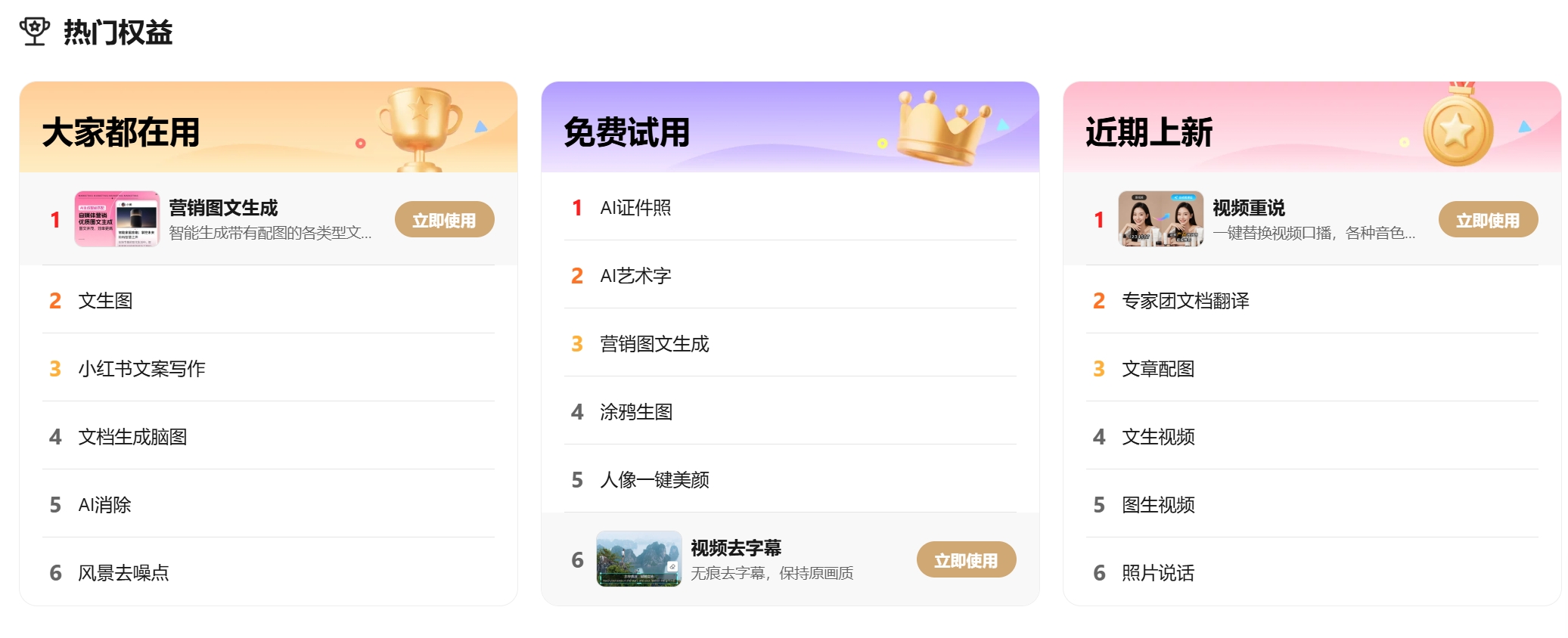
Task: Open AI证件照 free trial
Action: (x=635, y=208)
